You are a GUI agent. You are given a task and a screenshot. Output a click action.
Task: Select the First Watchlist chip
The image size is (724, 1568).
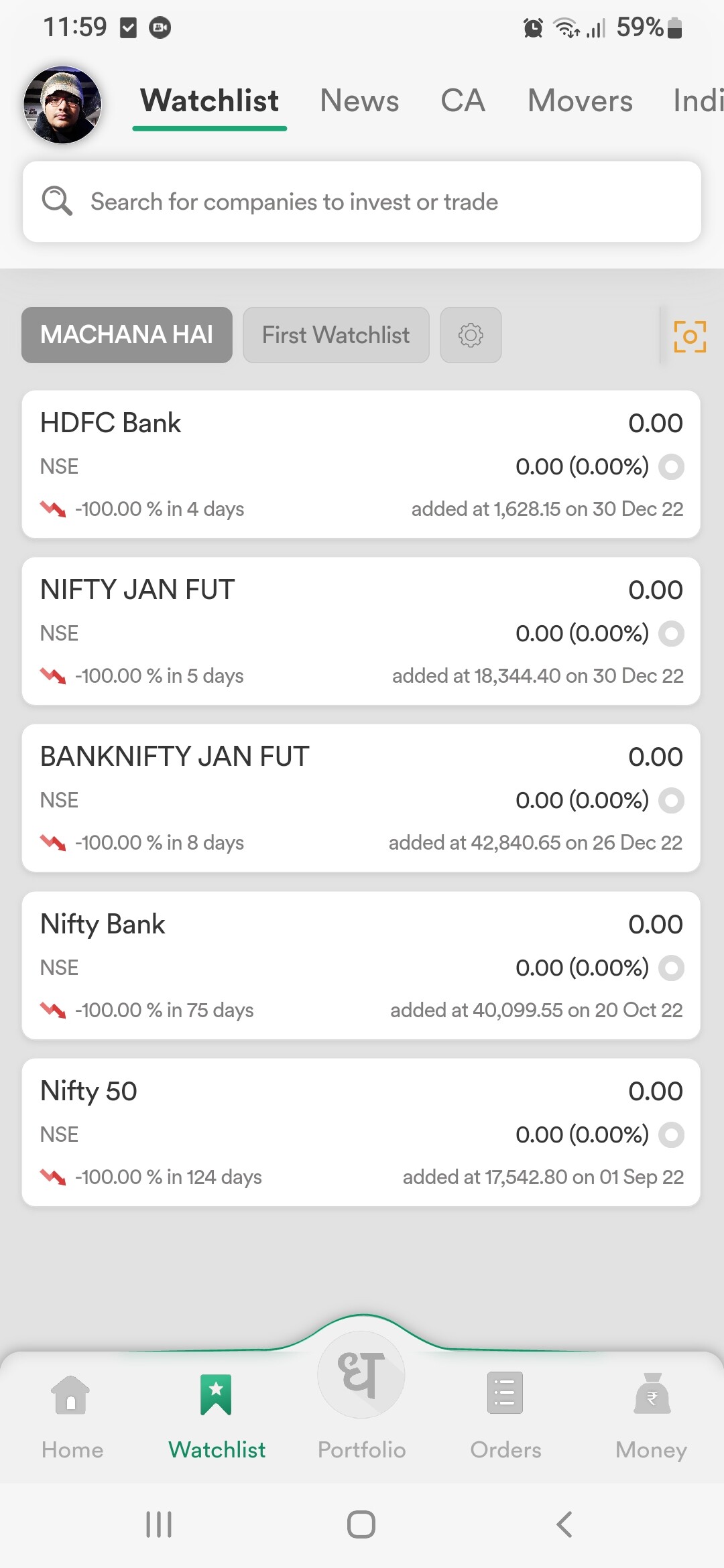(x=336, y=335)
